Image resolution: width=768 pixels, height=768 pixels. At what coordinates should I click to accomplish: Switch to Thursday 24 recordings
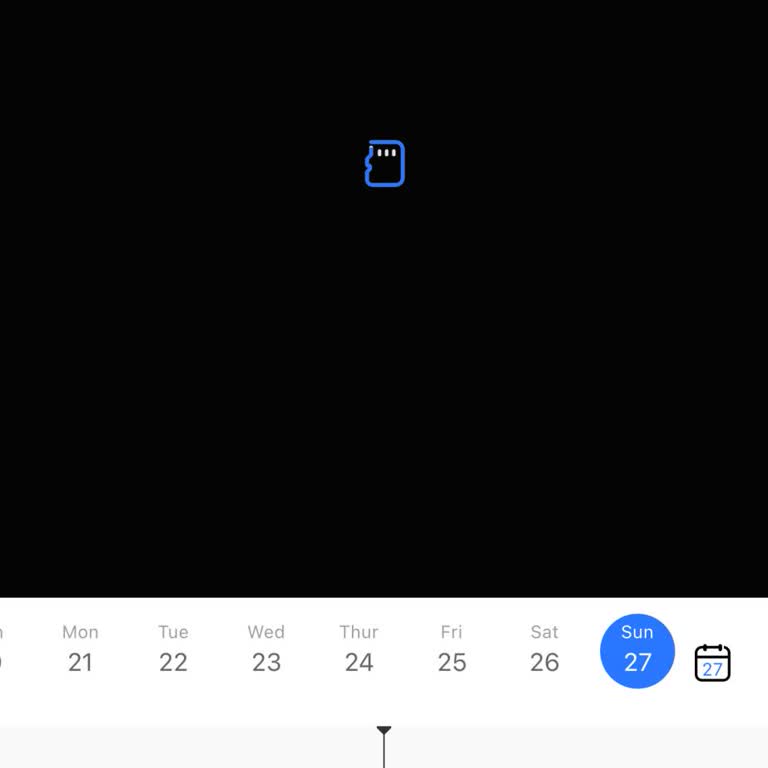359,649
